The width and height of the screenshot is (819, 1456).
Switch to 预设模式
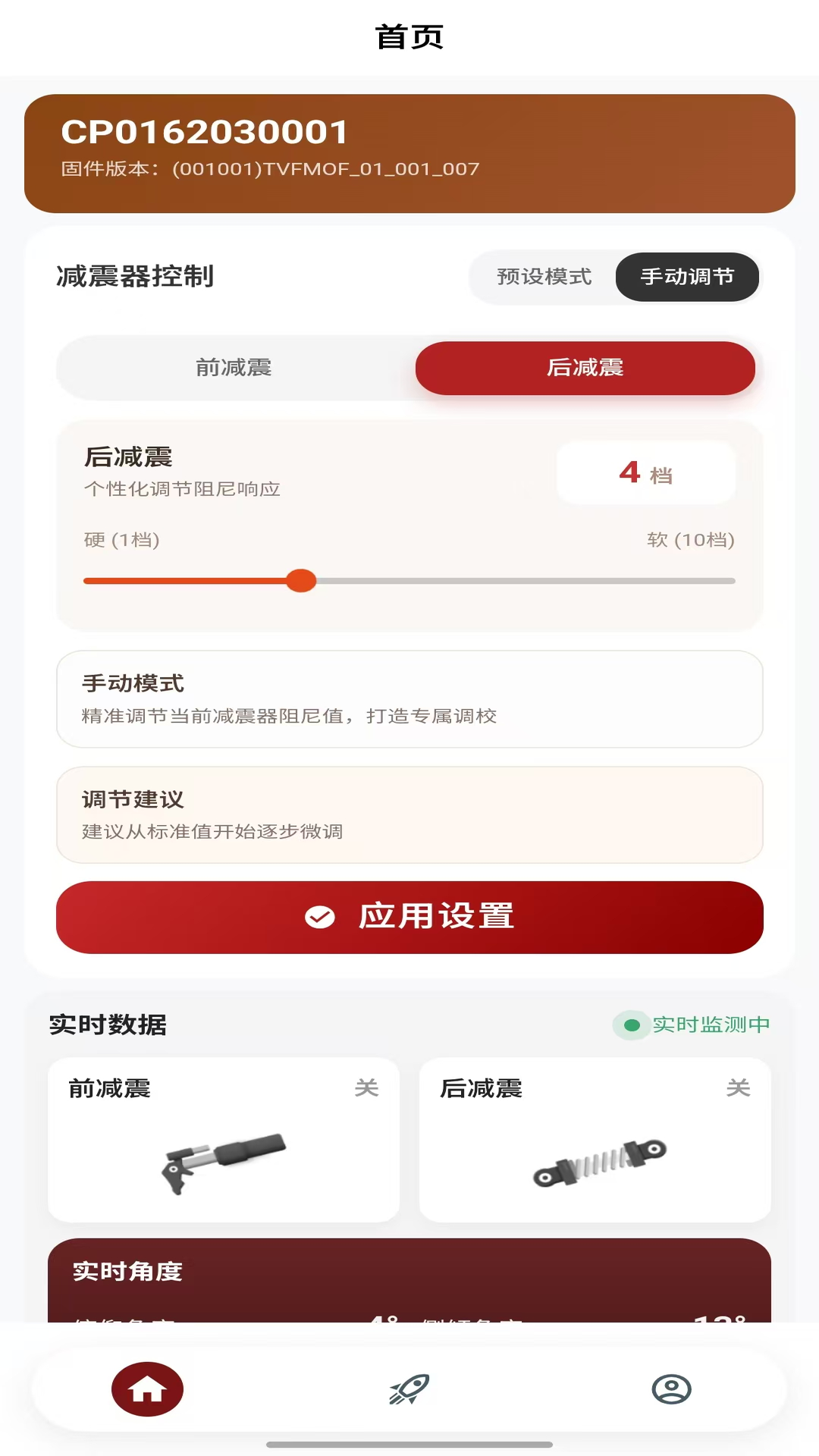(544, 278)
